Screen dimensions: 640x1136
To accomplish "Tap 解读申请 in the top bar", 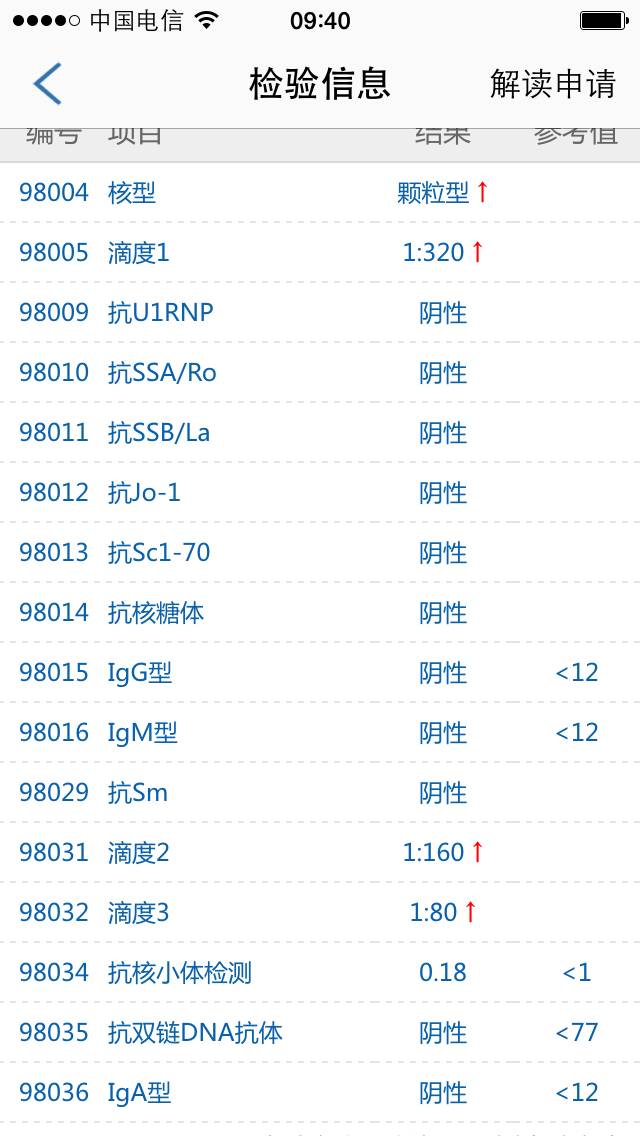I will [552, 84].
